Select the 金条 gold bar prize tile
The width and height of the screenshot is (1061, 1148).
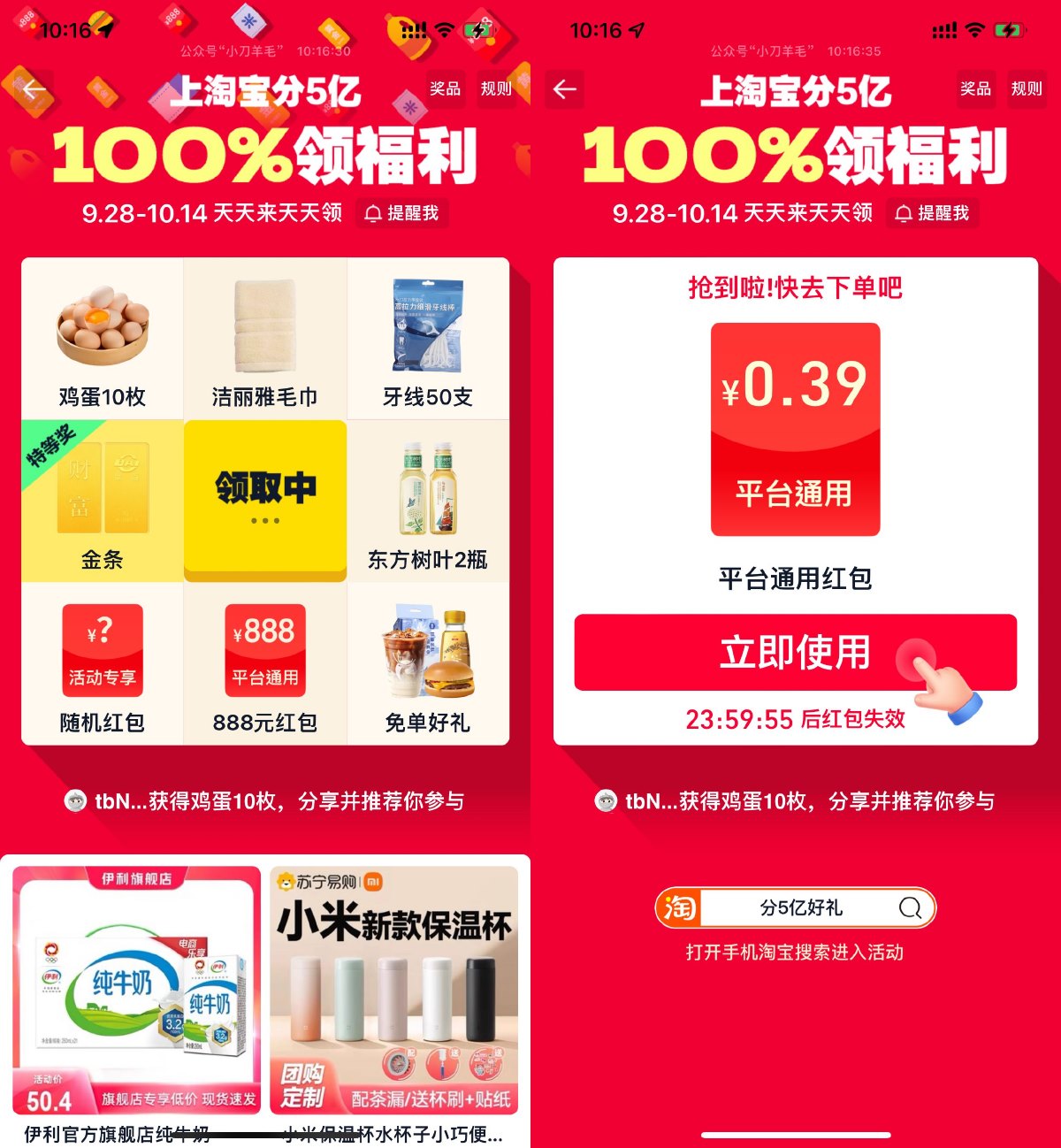point(102,500)
